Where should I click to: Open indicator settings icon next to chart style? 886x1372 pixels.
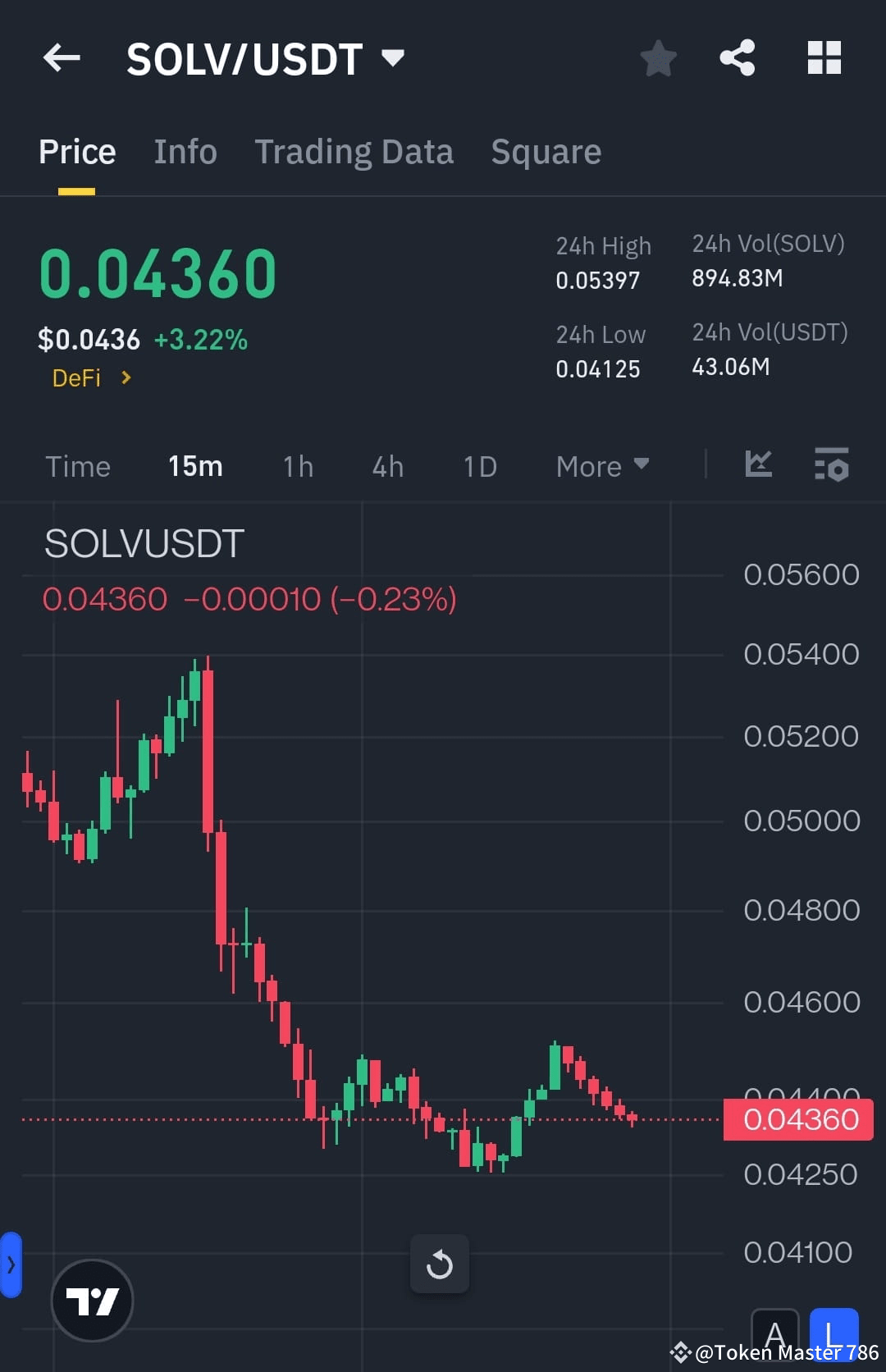click(x=831, y=465)
